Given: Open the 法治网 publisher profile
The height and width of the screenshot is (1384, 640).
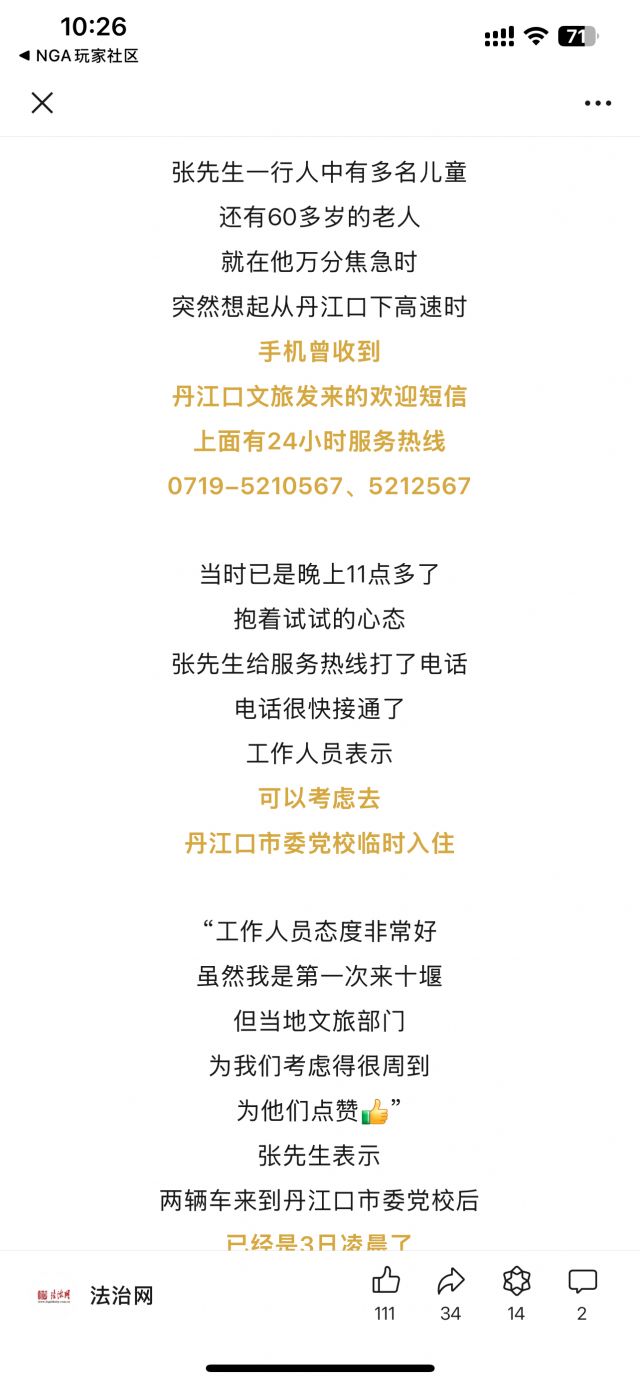Looking at the screenshot, I should click(95, 1296).
